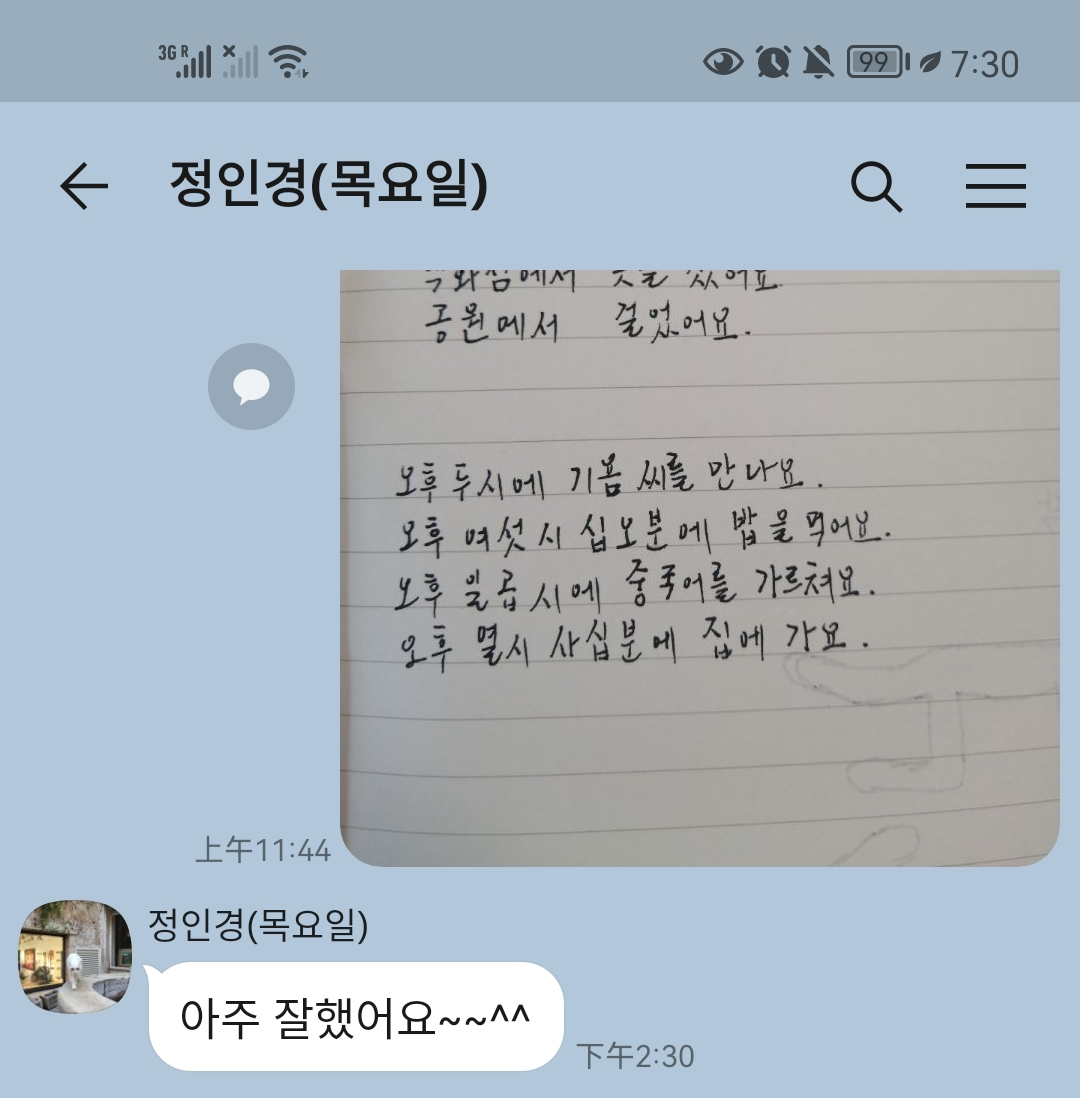Open the chat room menu
The height and width of the screenshot is (1098, 1080).
click(x=996, y=186)
